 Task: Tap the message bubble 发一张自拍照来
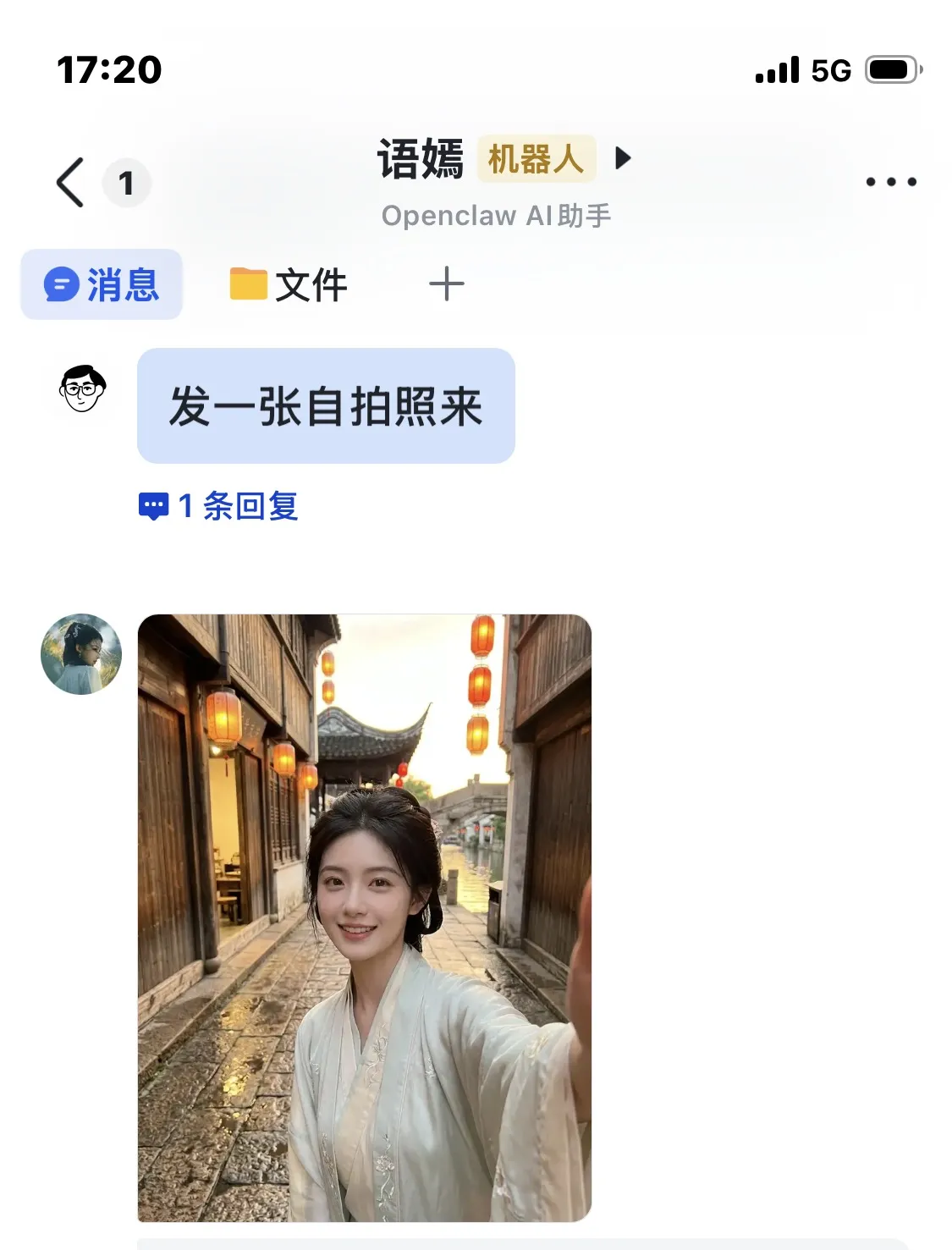click(x=325, y=406)
